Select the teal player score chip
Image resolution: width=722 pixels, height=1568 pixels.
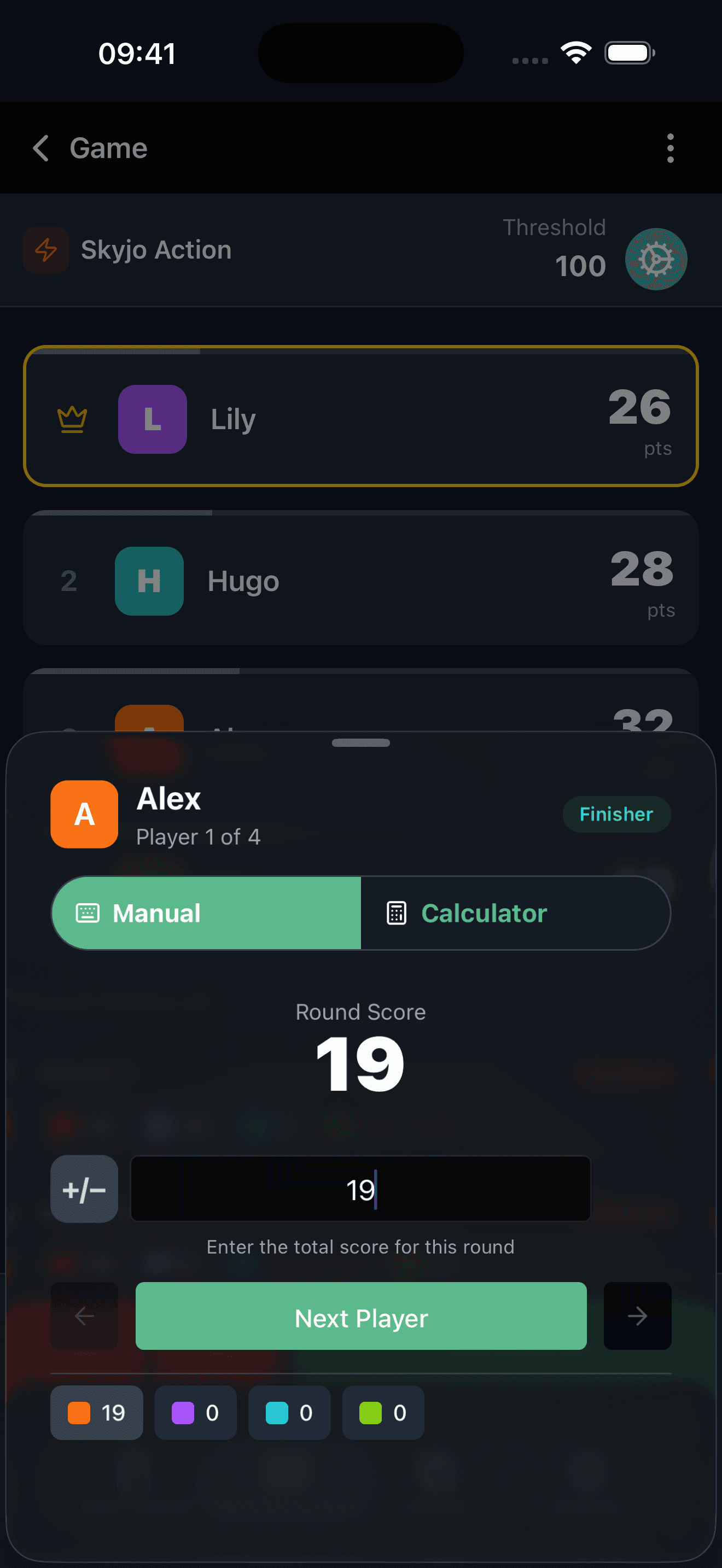(289, 1413)
